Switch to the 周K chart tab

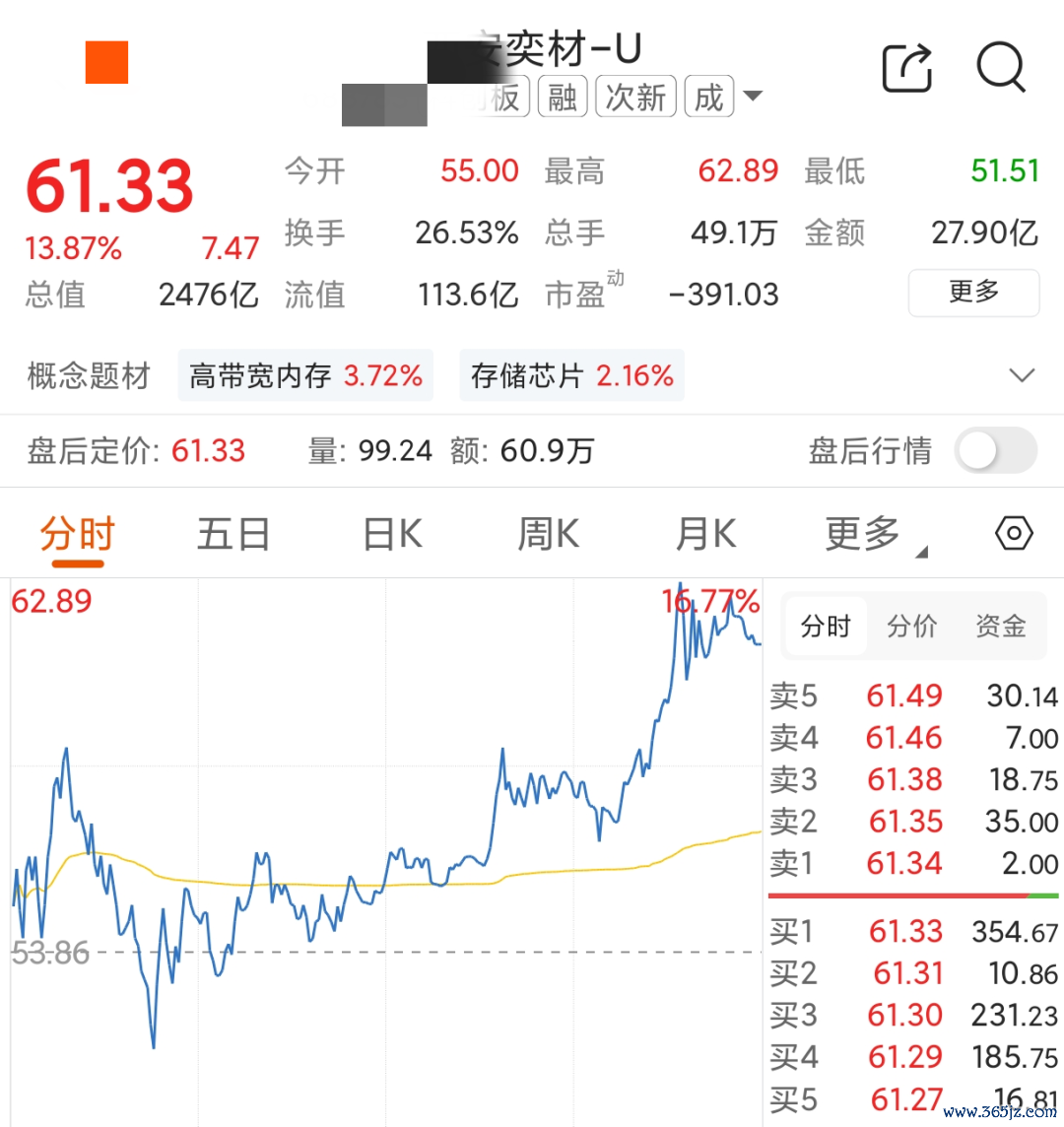pyautogui.click(x=549, y=535)
